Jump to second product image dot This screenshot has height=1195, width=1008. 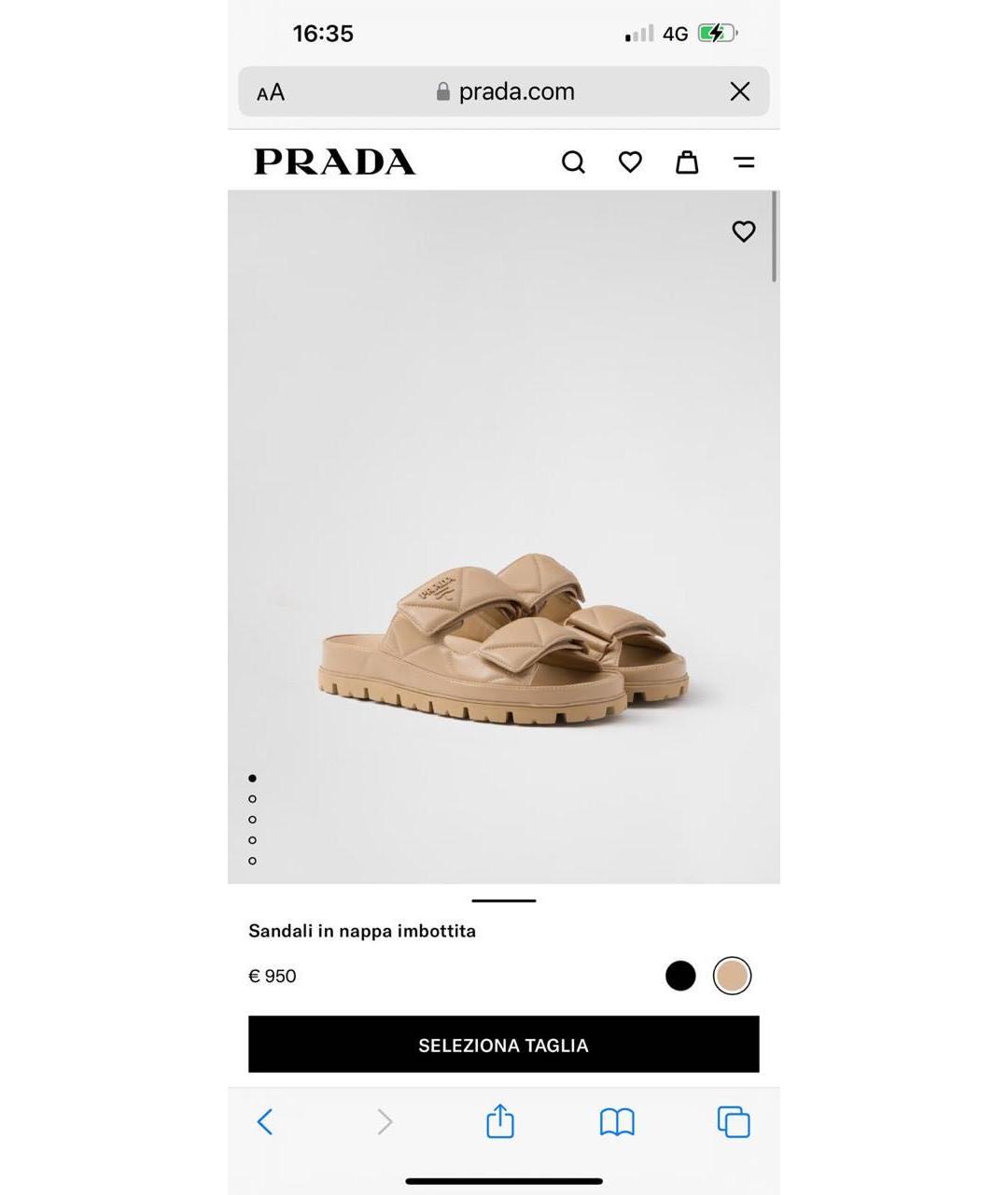(252, 799)
